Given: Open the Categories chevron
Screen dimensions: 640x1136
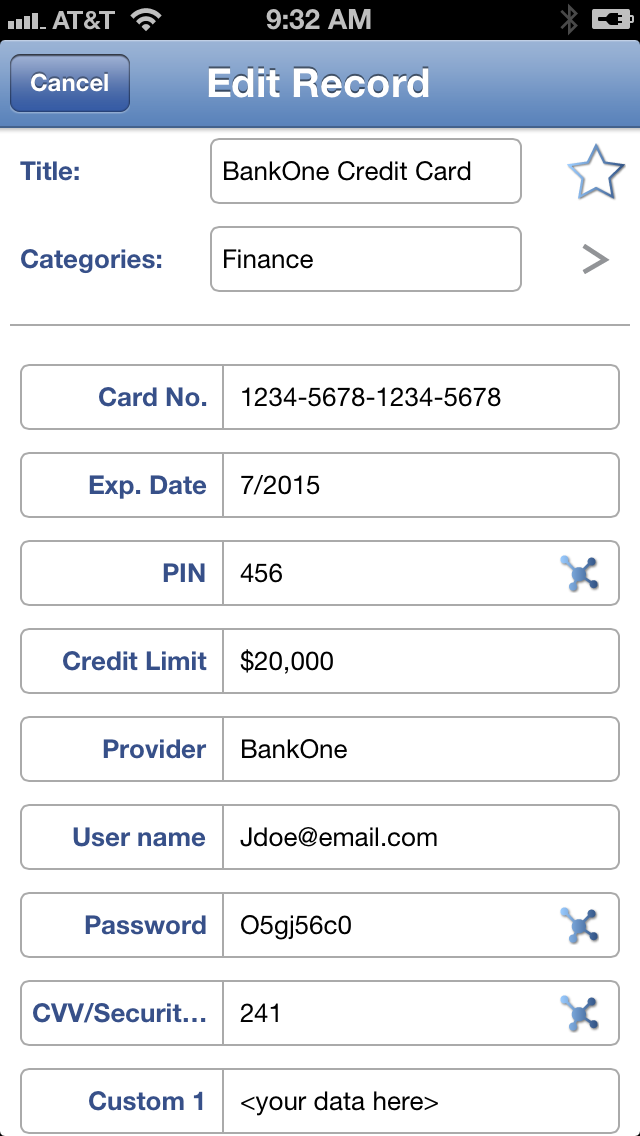Looking at the screenshot, I should click(595, 260).
